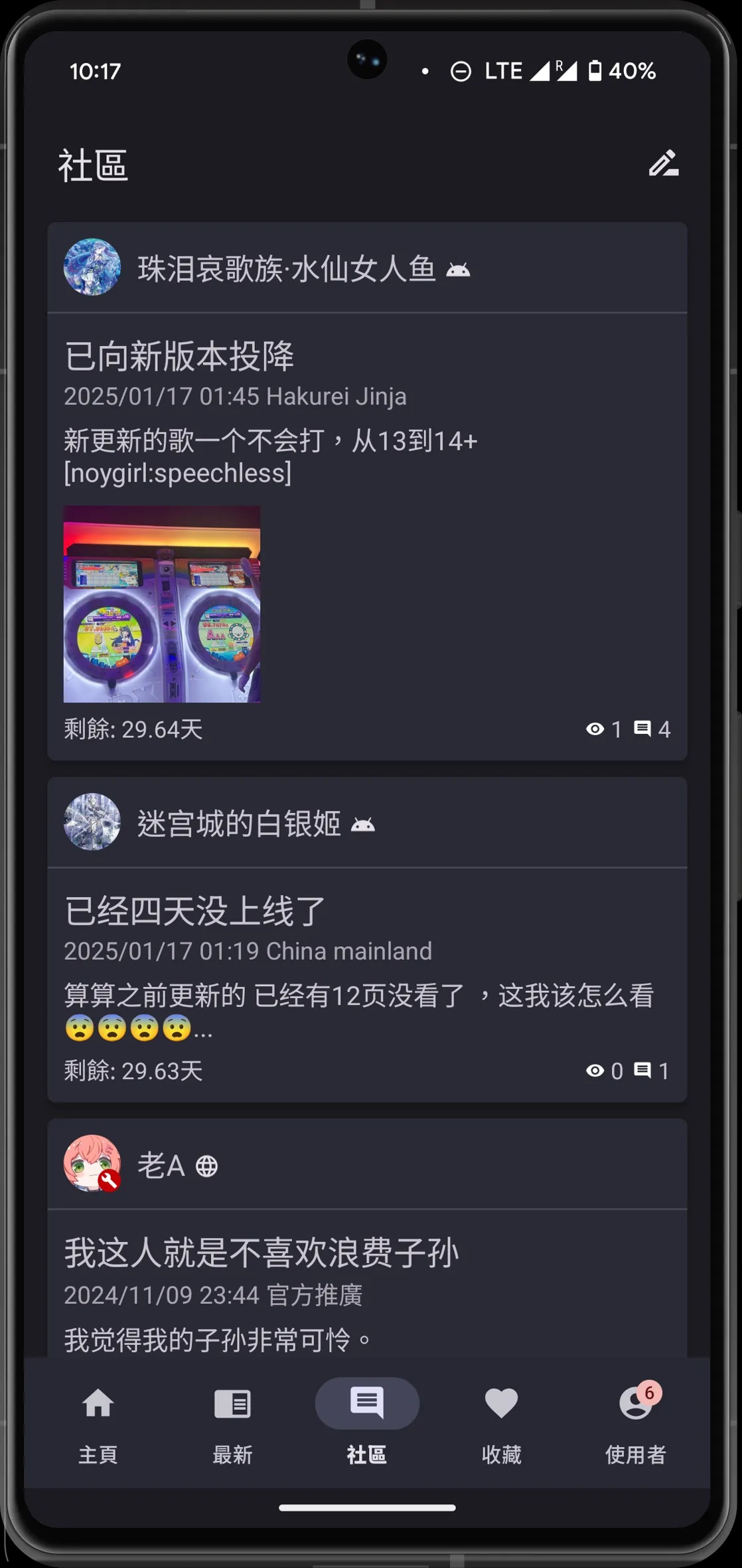Open the 收藏 tab
Screen dimensions: 742x1568
(501, 1420)
